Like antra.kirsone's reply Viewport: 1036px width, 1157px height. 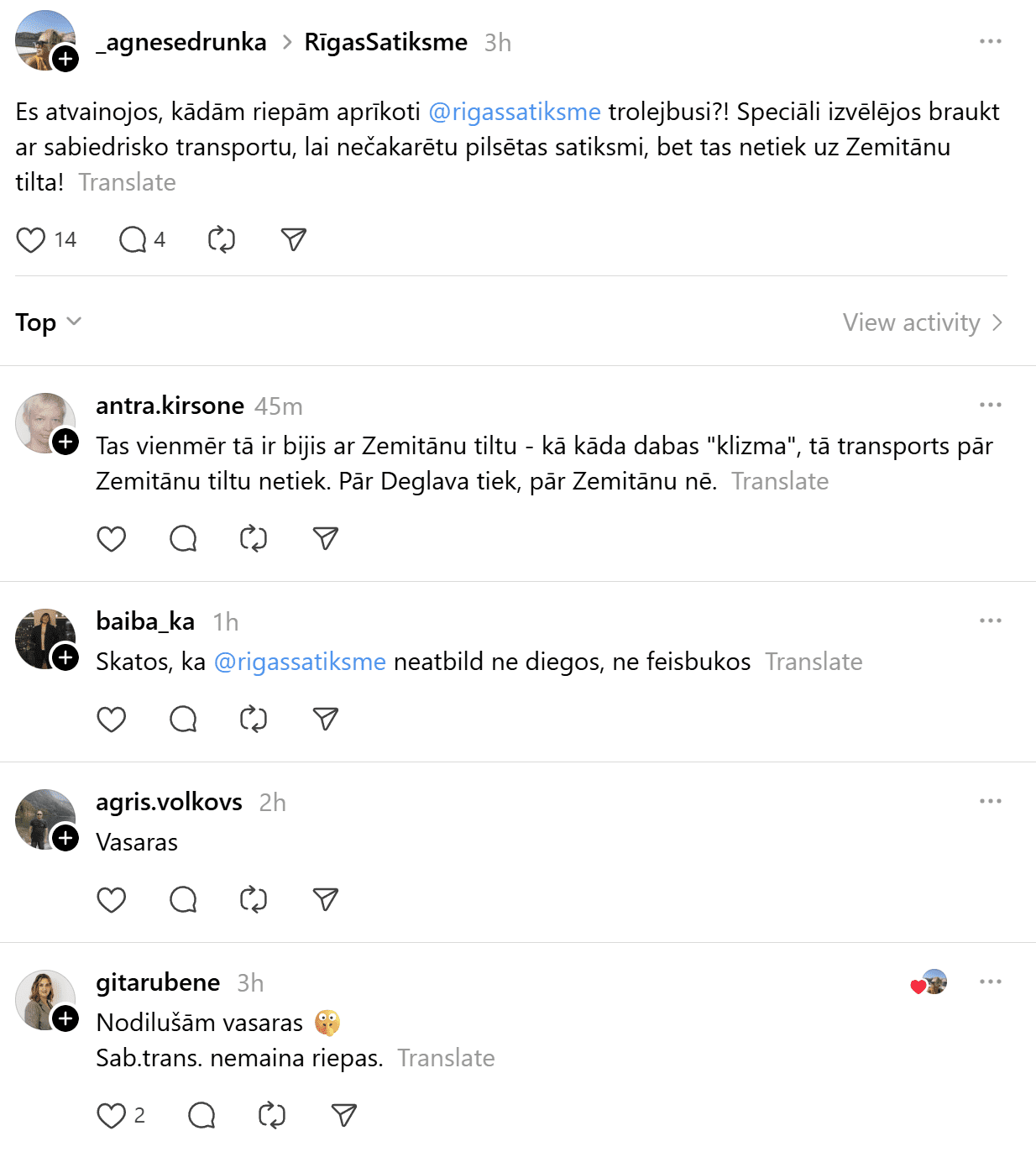[111, 539]
